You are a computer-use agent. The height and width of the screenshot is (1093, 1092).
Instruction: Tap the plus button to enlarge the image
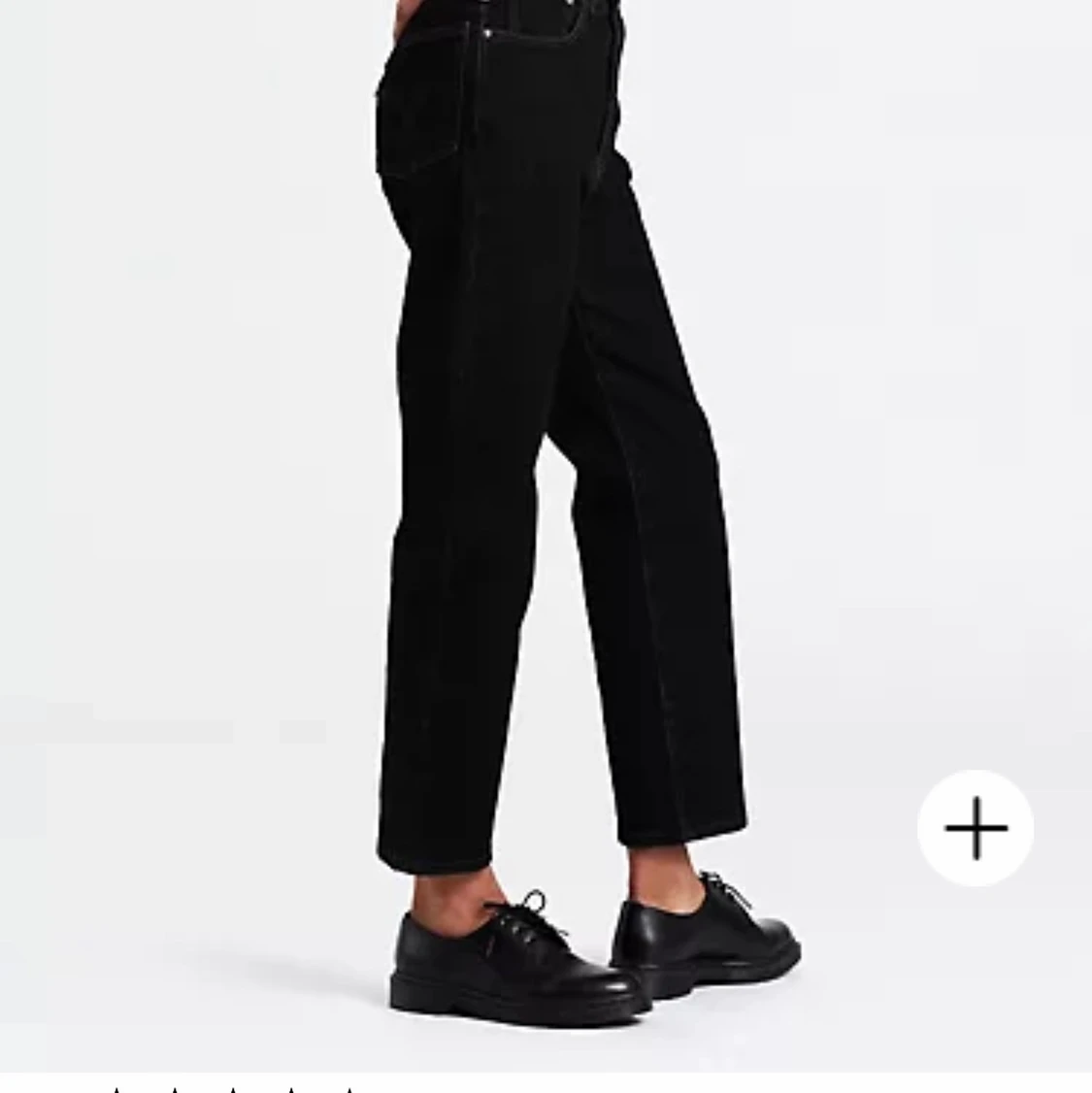pyautogui.click(x=976, y=828)
